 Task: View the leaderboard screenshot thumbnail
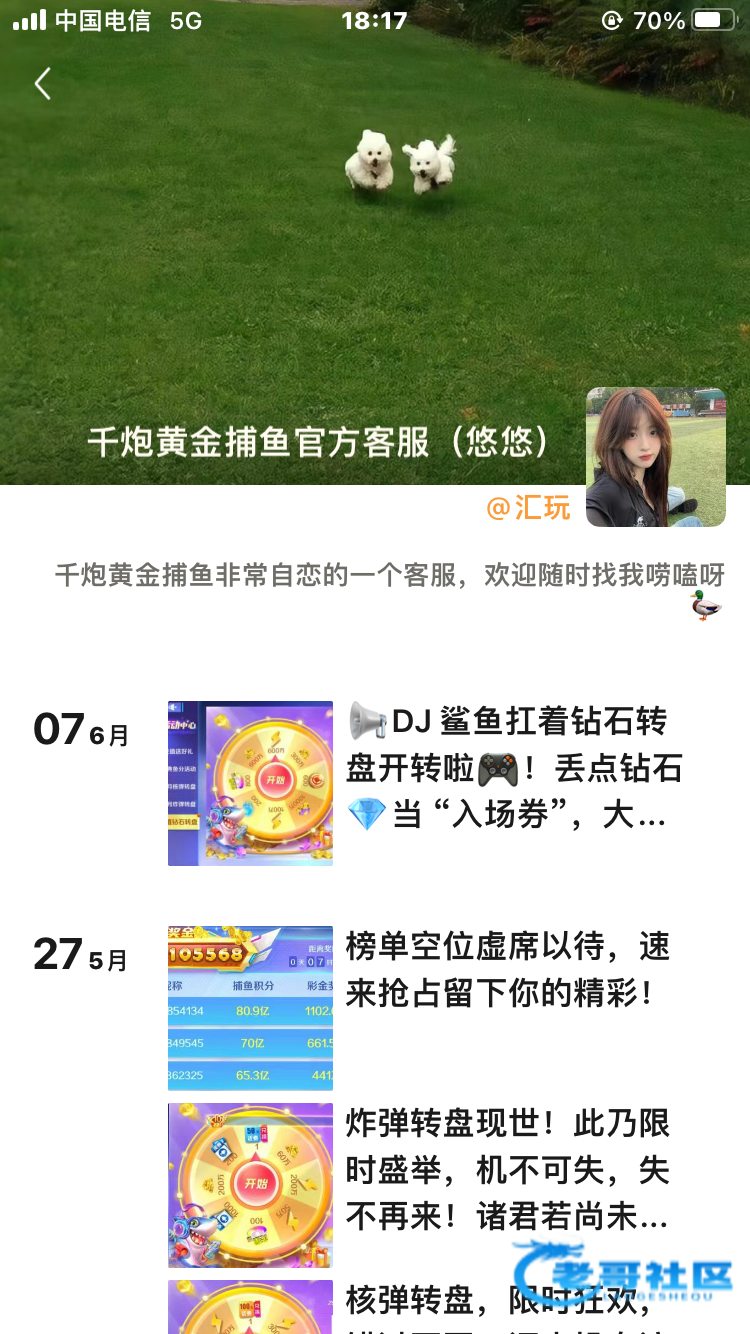click(250, 1008)
